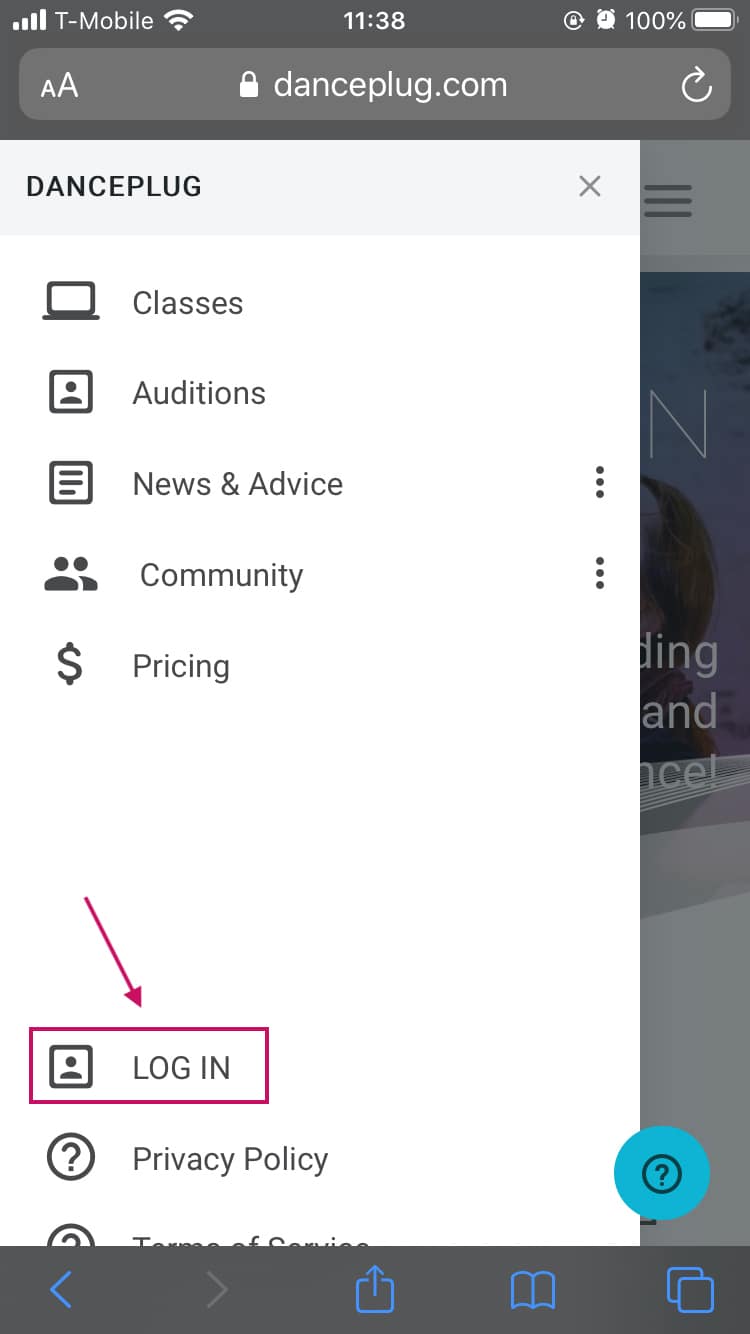Open Safari bookmarks
750x1334 pixels.
[532, 1290]
